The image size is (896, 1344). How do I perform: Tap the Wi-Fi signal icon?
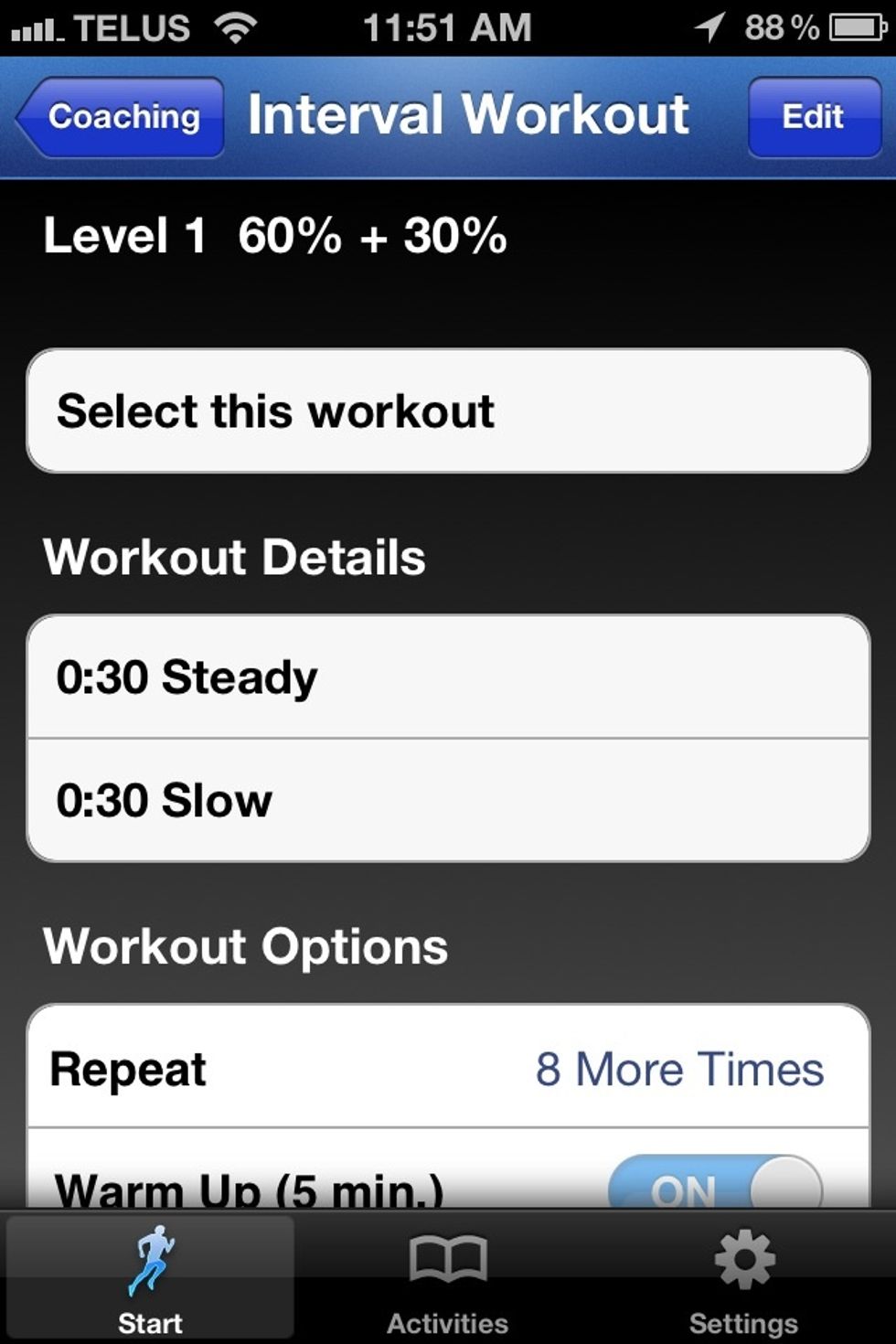coord(236,27)
